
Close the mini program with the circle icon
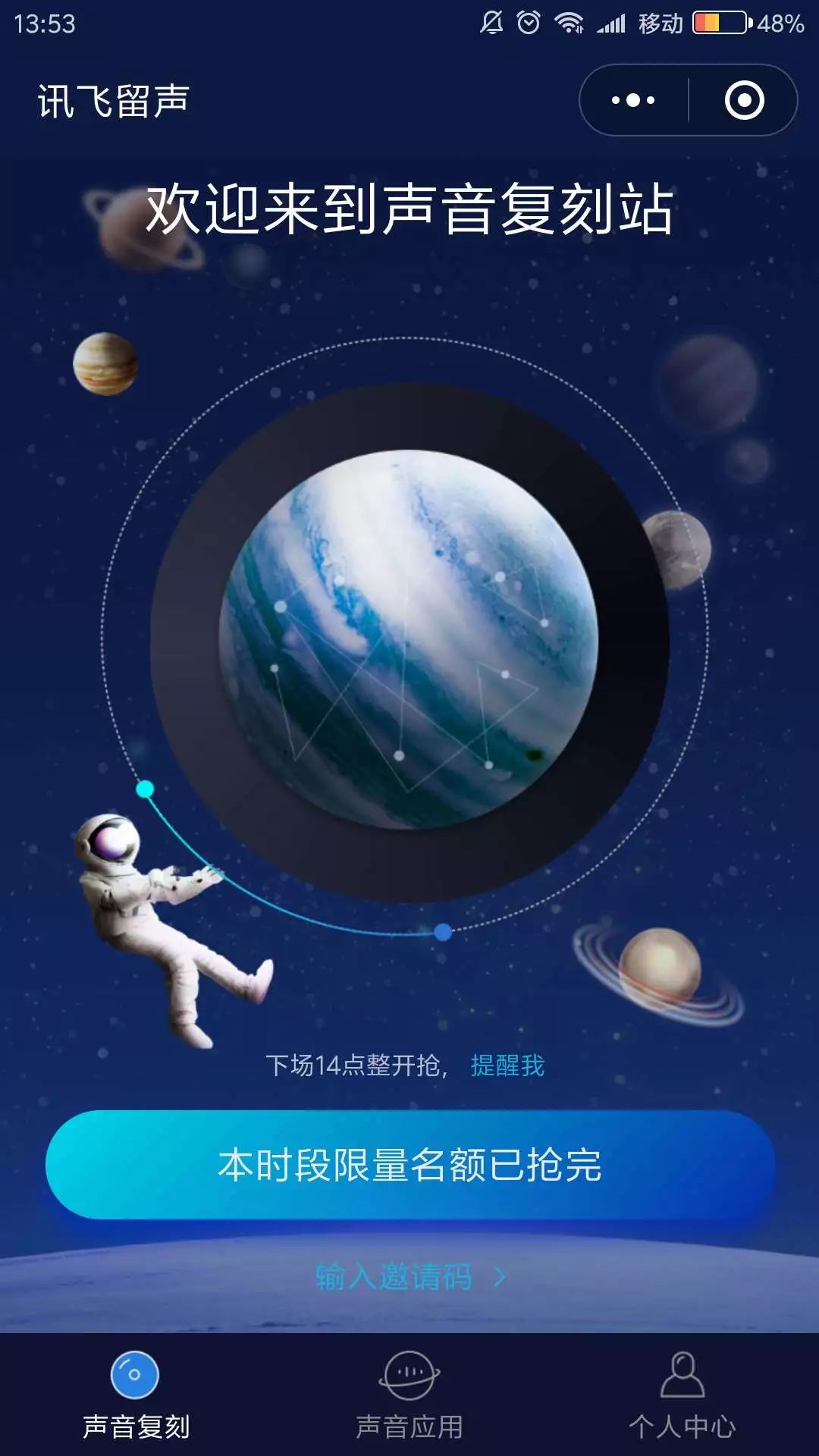point(744,100)
